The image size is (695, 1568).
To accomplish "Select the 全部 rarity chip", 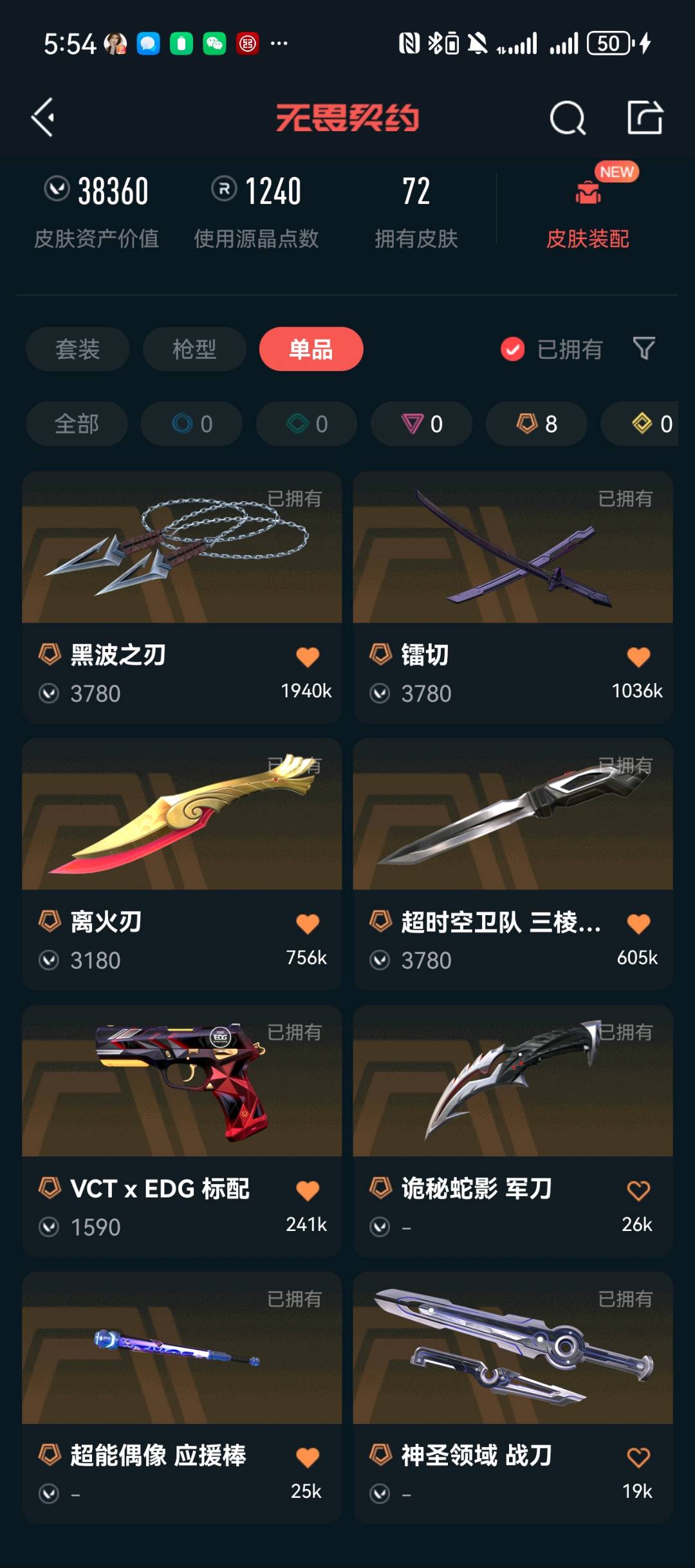I will tap(77, 424).
